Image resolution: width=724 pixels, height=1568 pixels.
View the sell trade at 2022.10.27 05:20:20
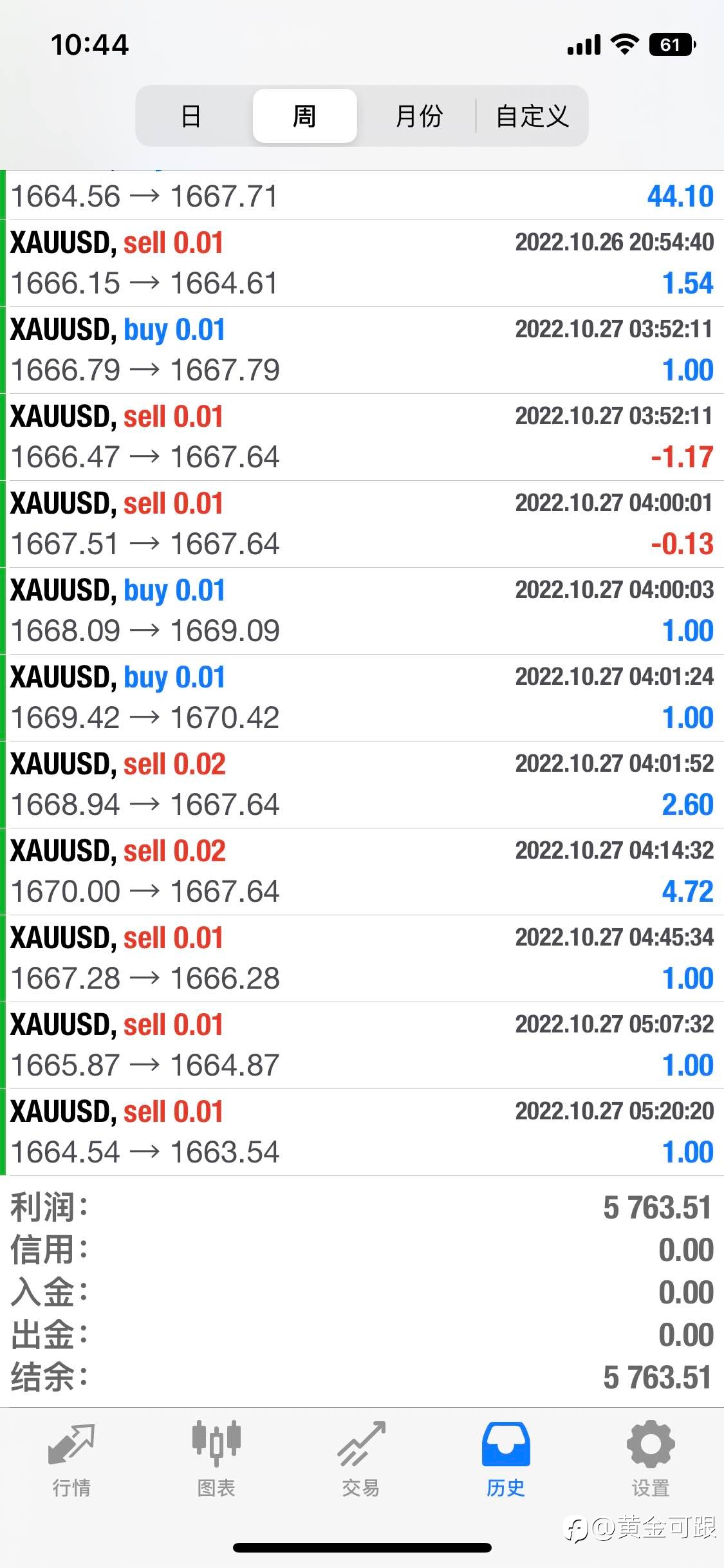point(364,1132)
